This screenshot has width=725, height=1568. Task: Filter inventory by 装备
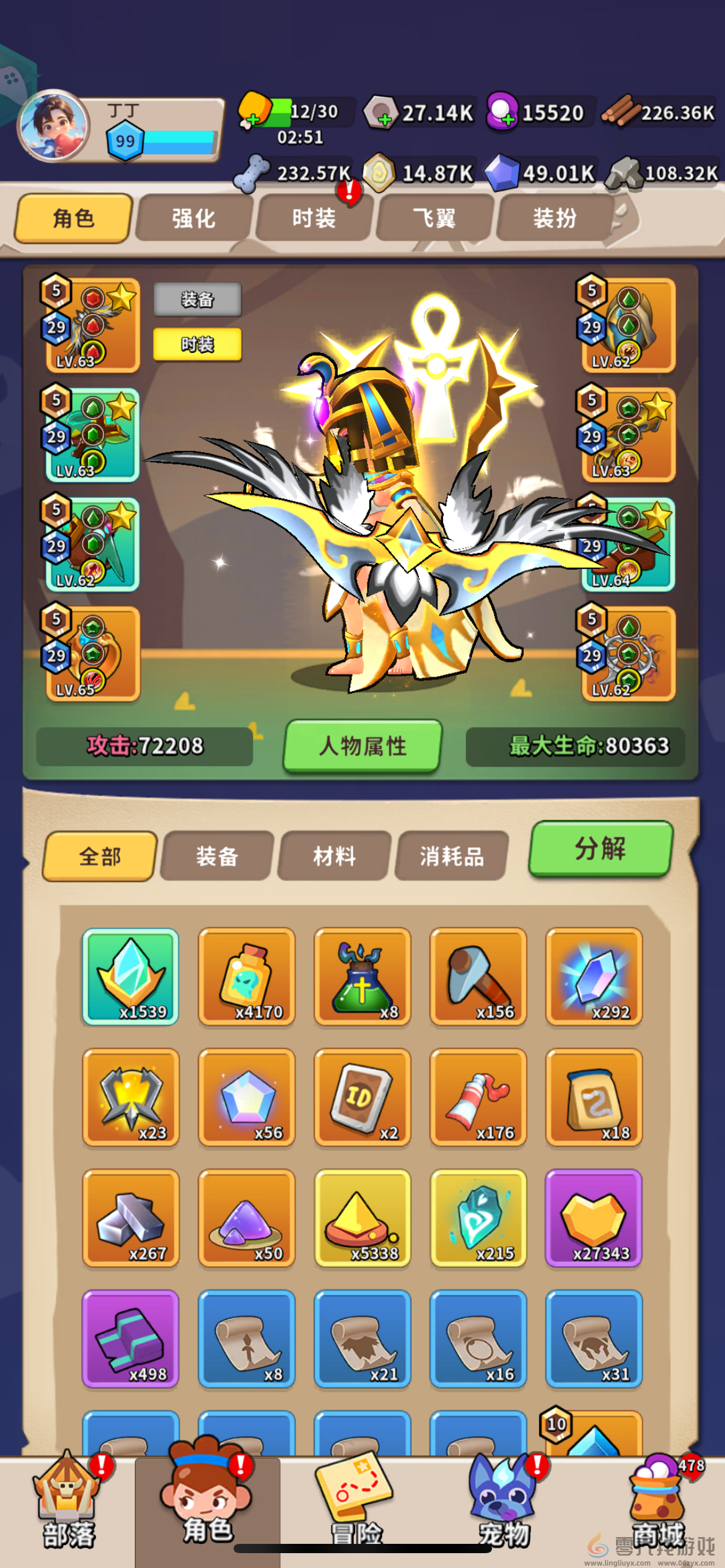click(x=217, y=856)
